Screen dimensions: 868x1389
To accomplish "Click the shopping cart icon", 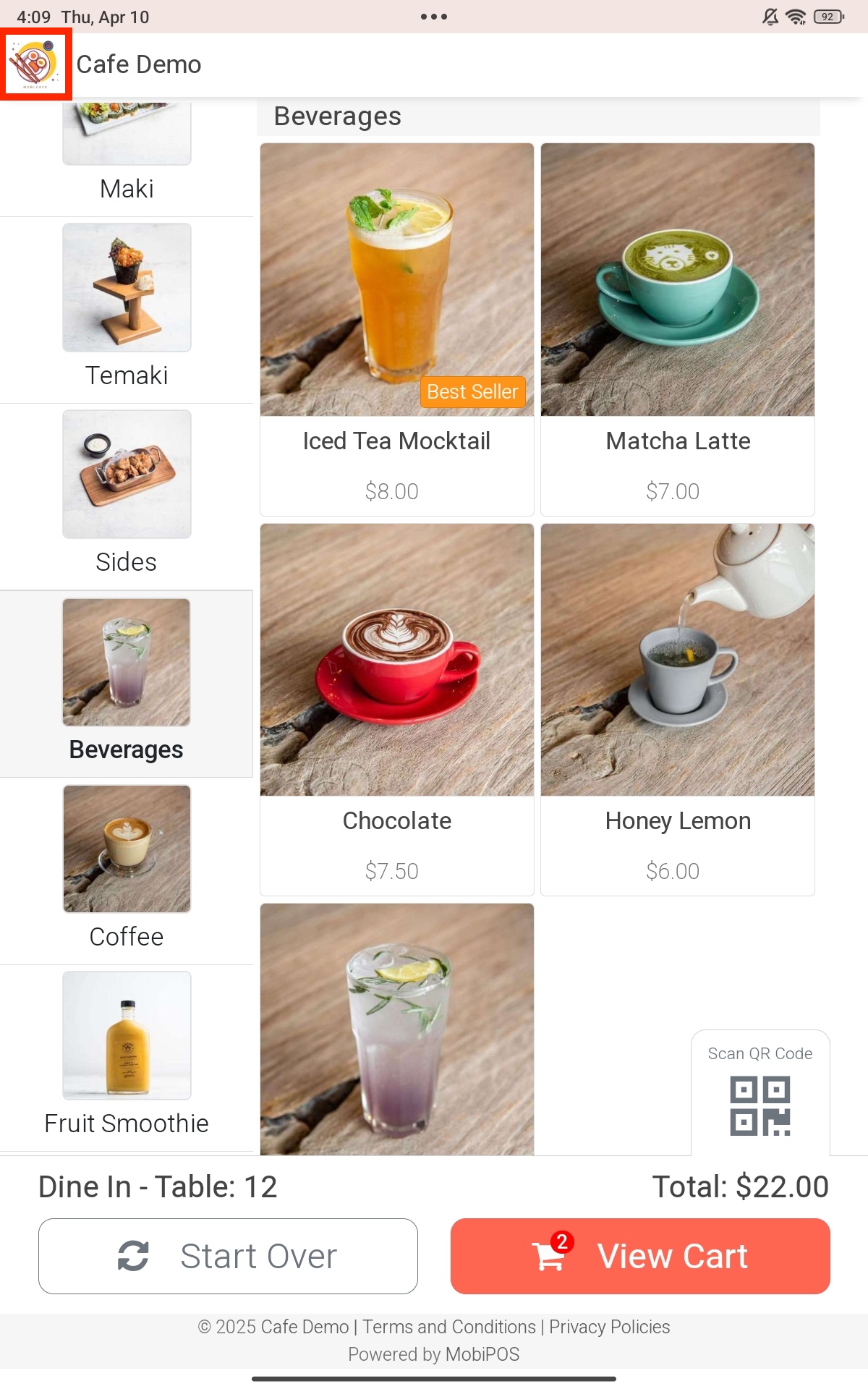I will click(x=550, y=1257).
